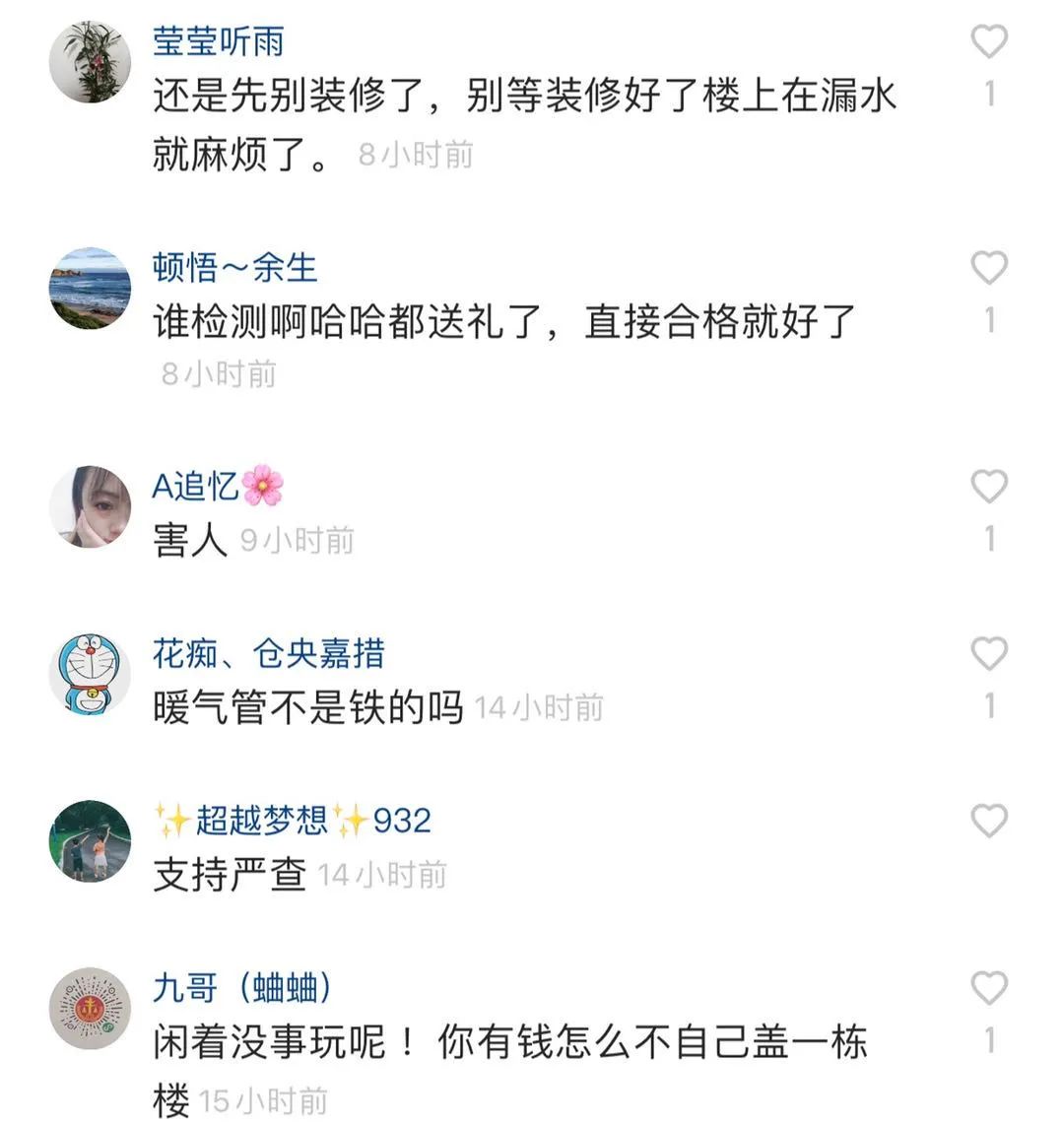Like 花痴、仓央嘉措's comment
This screenshot has height=1125, width=1064.
(x=989, y=654)
